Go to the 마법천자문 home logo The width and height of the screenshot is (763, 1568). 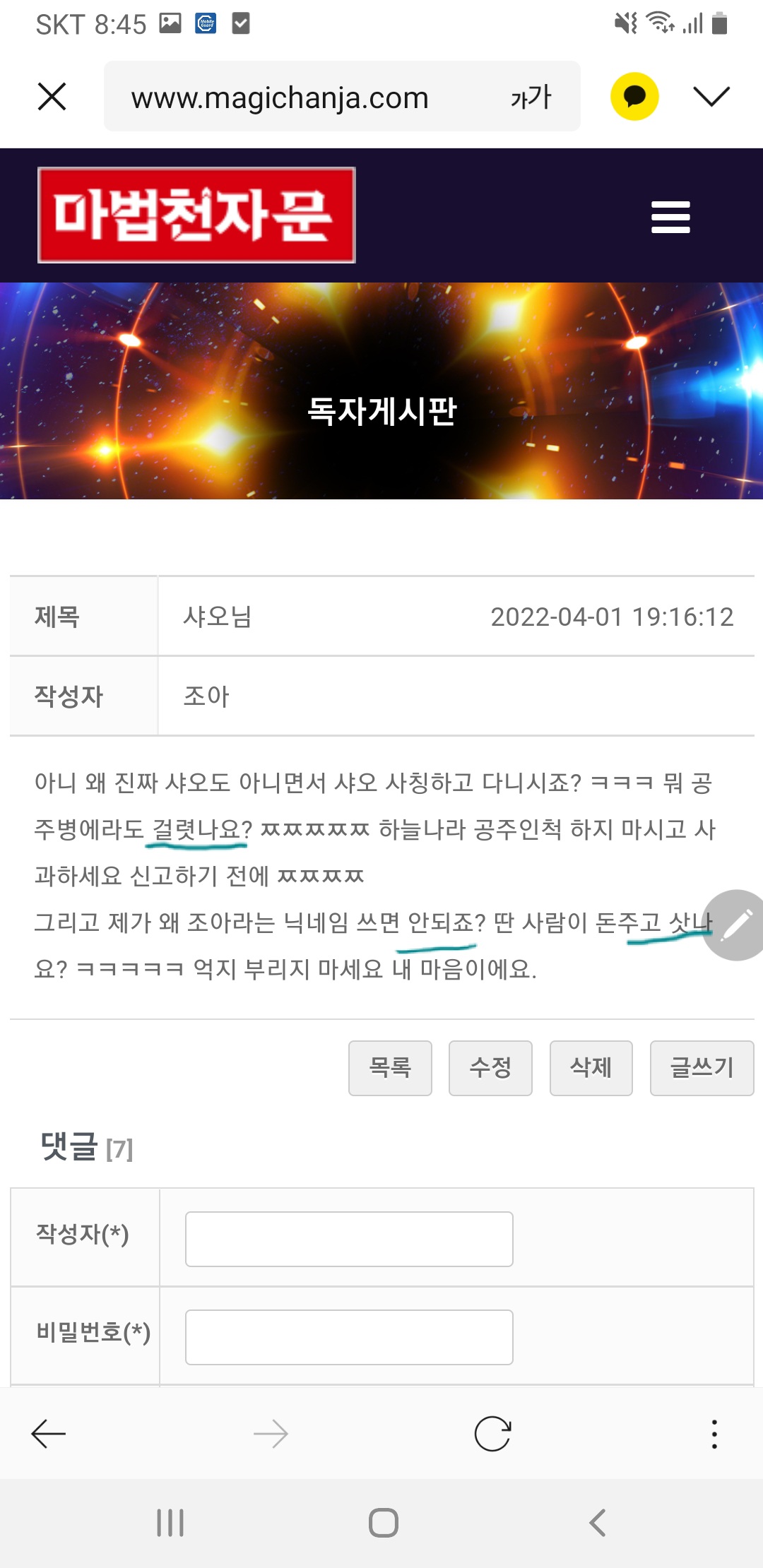pos(196,215)
